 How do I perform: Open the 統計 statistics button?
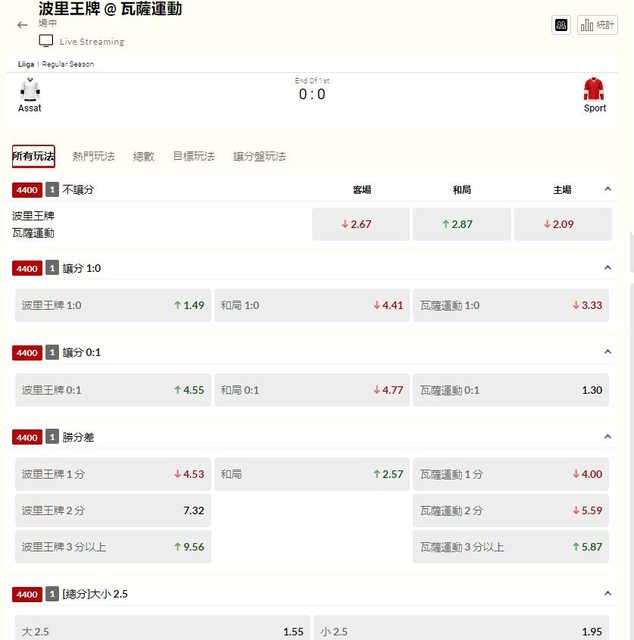[x=600, y=25]
